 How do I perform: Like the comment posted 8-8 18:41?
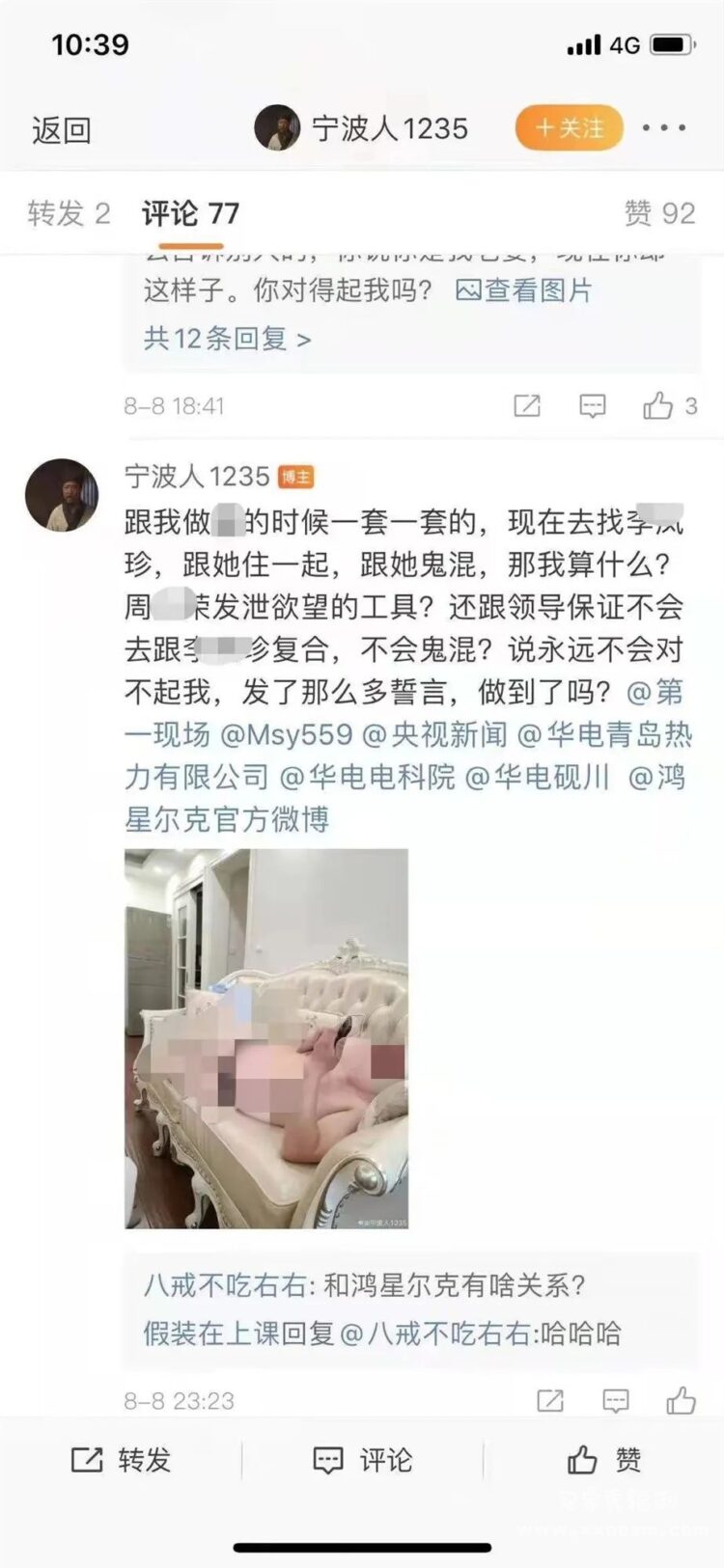671,406
